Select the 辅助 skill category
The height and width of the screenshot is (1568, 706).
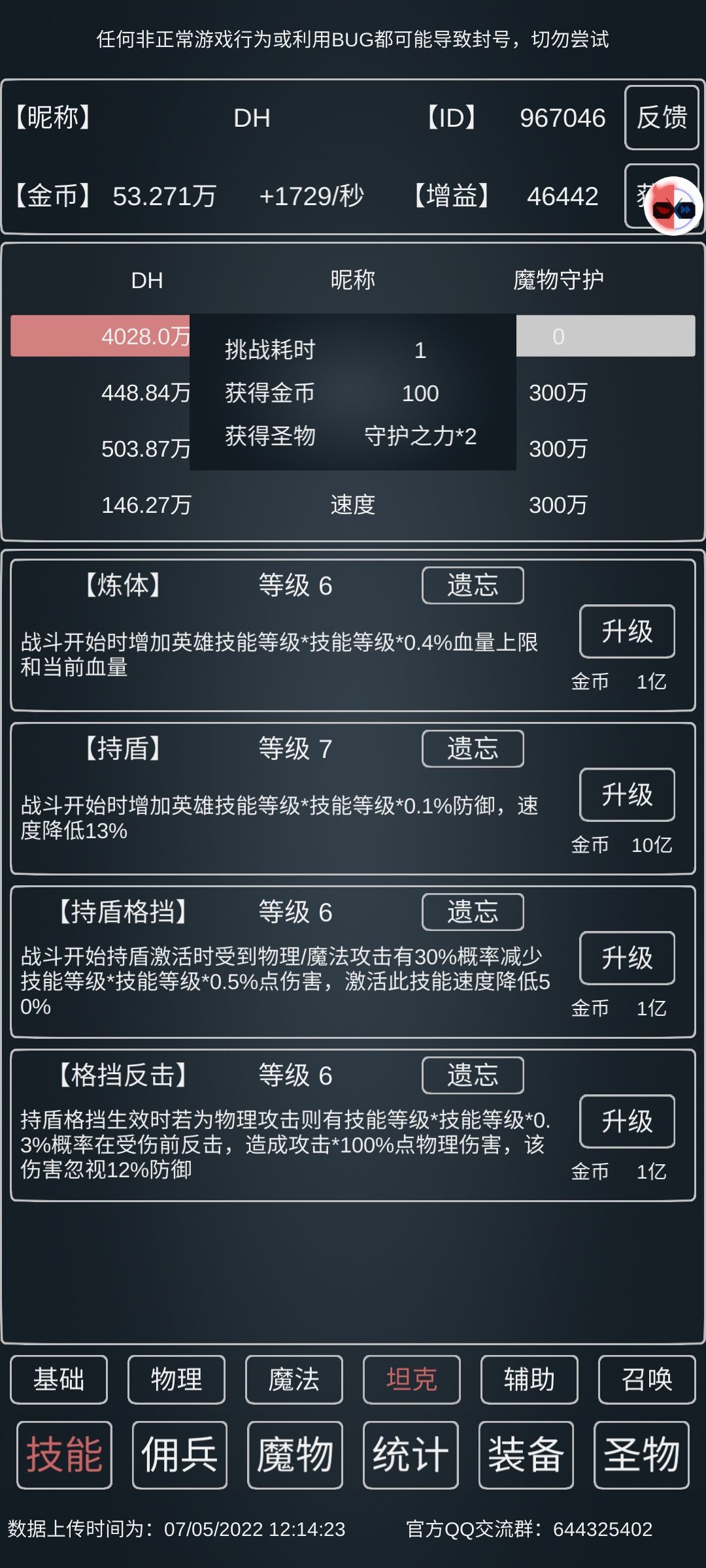click(529, 1380)
